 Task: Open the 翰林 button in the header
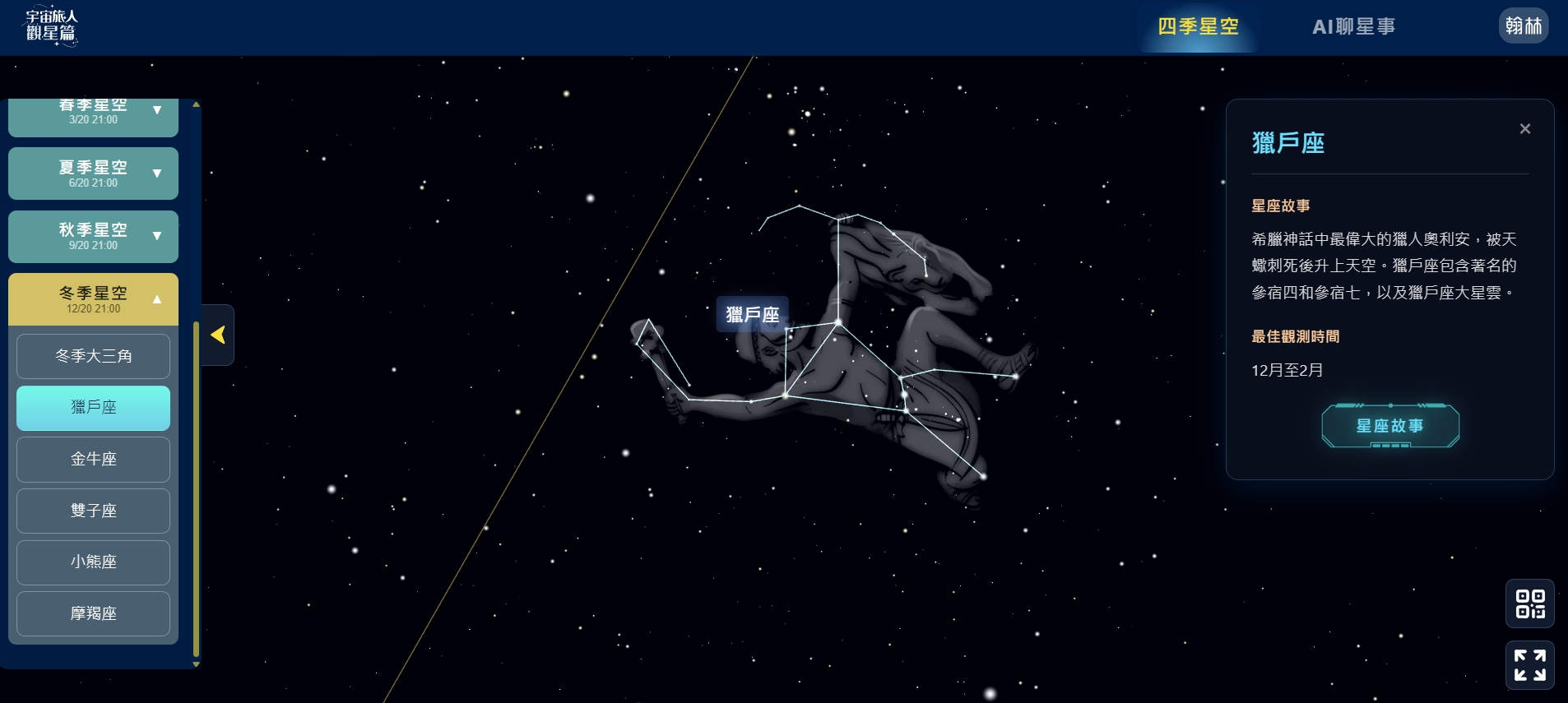(x=1523, y=25)
